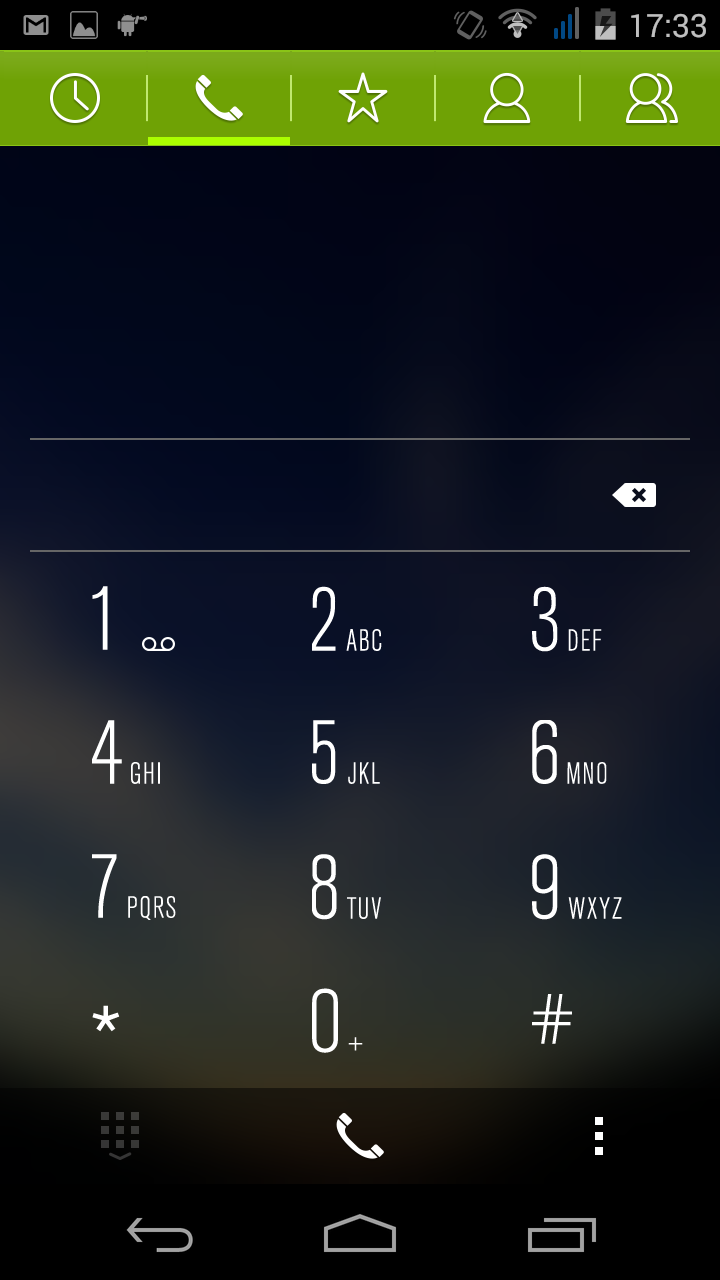Dial digit 1 voicemail key
The image size is (720, 1280).
(x=130, y=621)
